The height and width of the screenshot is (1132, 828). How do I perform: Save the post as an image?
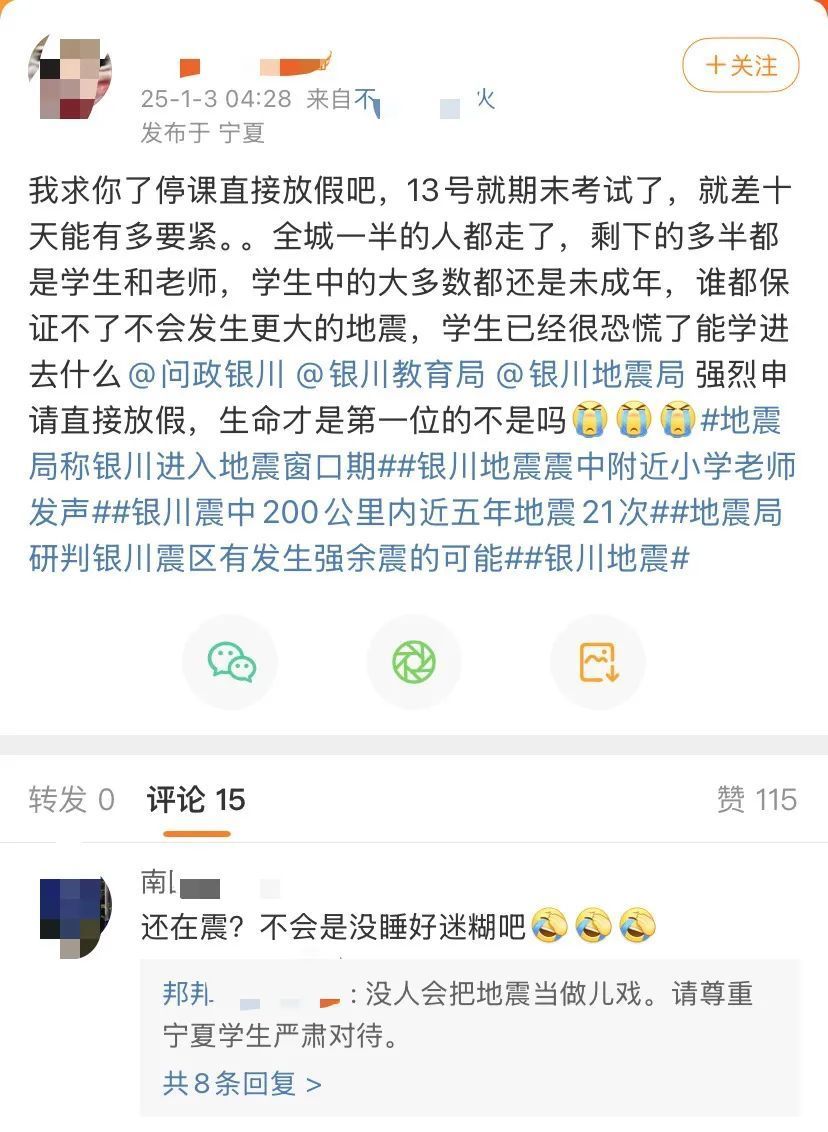(598, 662)
